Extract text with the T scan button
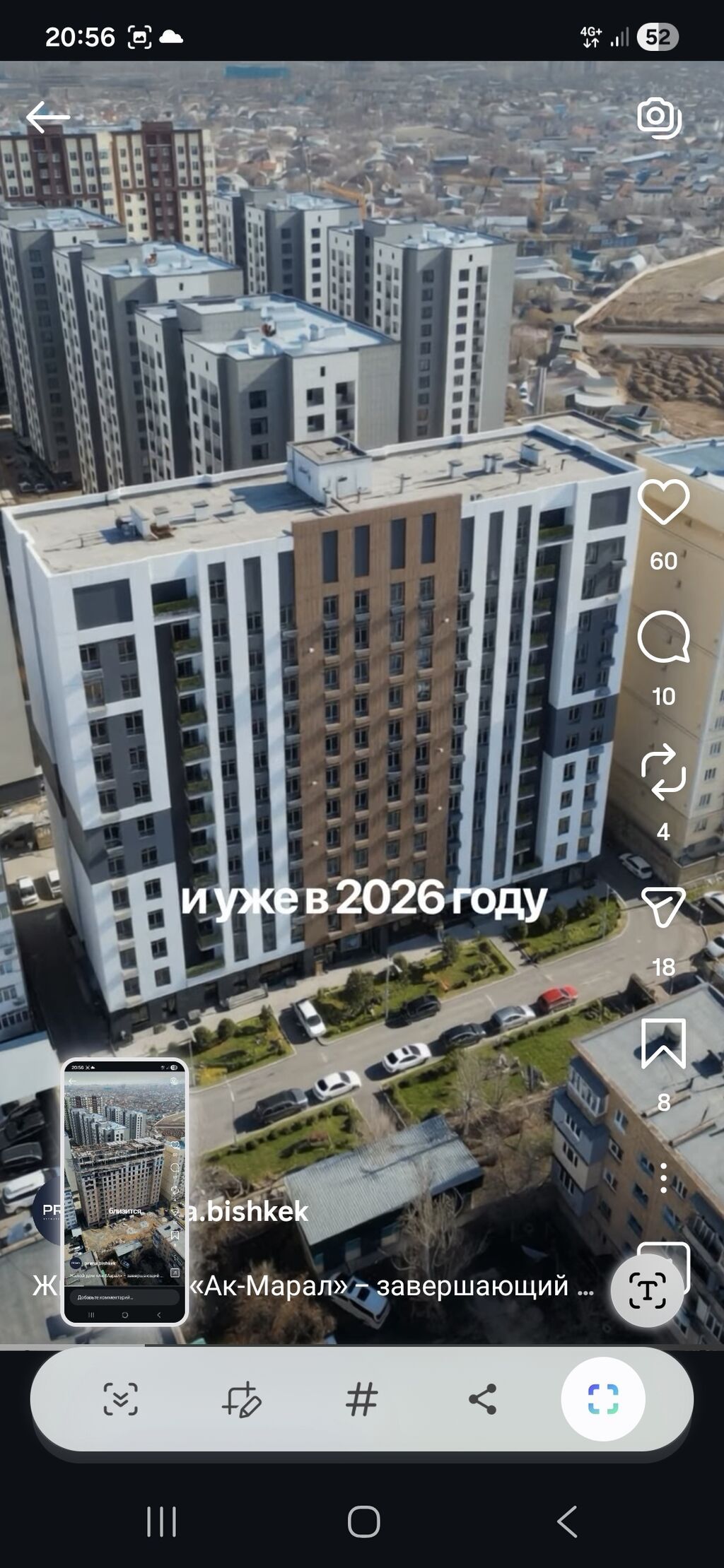The image size is (724, 1568). tap(647, 1291)
